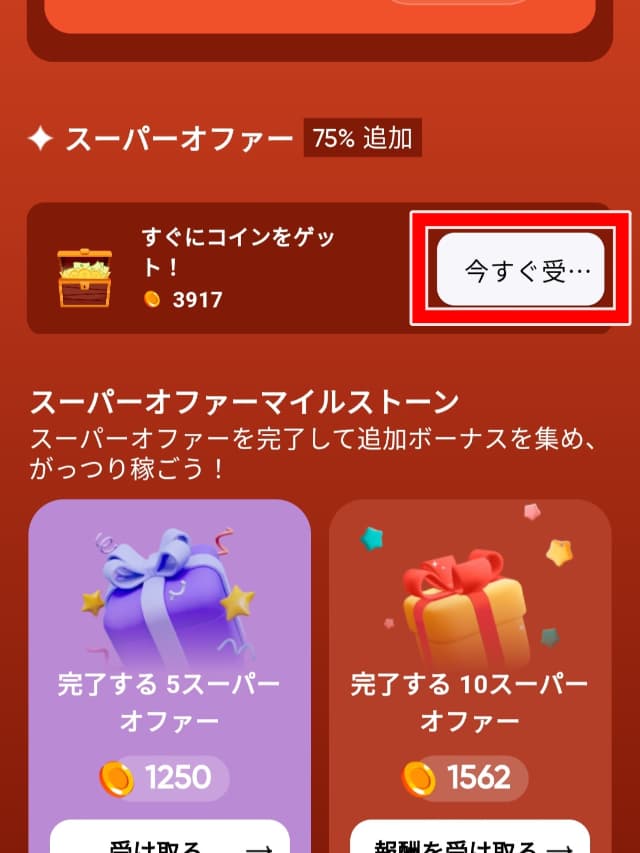Claim the 5 Super Offers reward with 受け取る

[170, 840]
